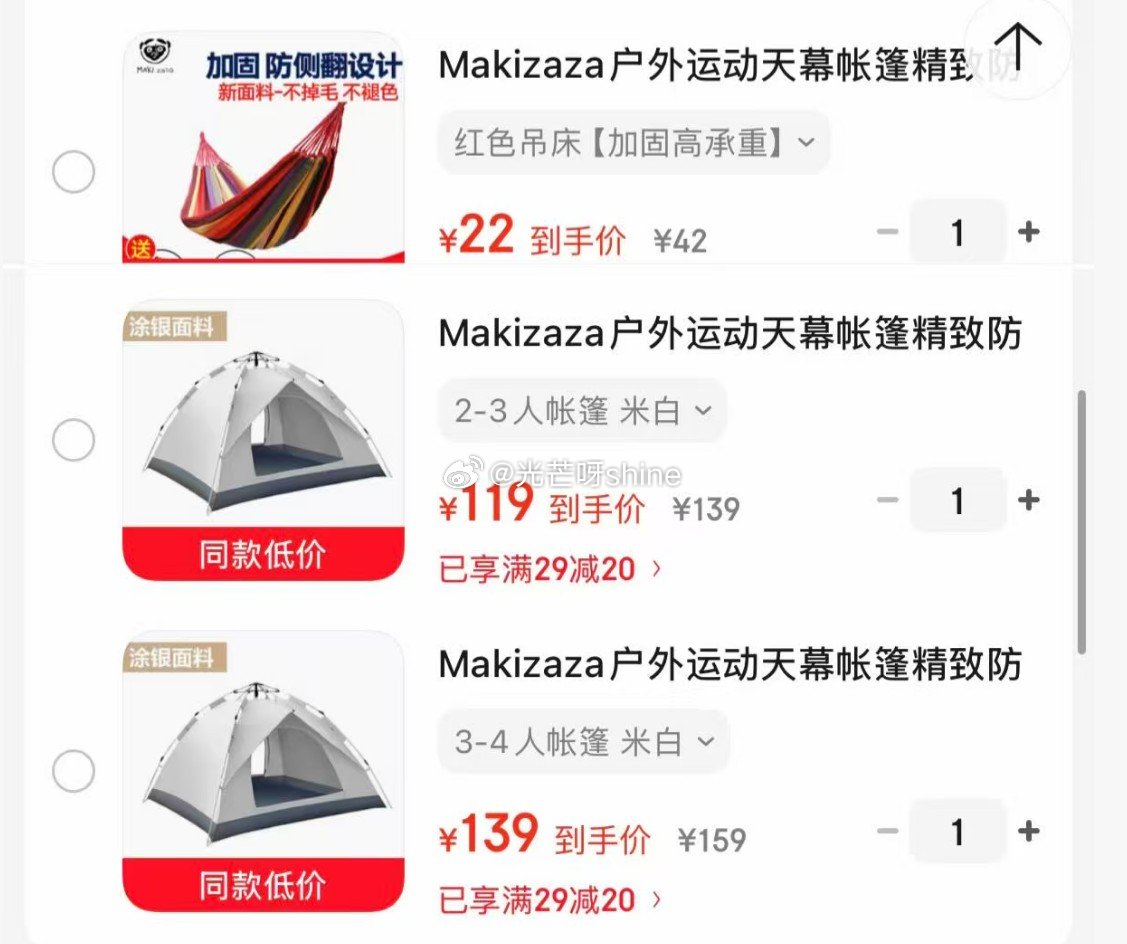
Task: Open the red hammock product image
Action: coord(263,147)
